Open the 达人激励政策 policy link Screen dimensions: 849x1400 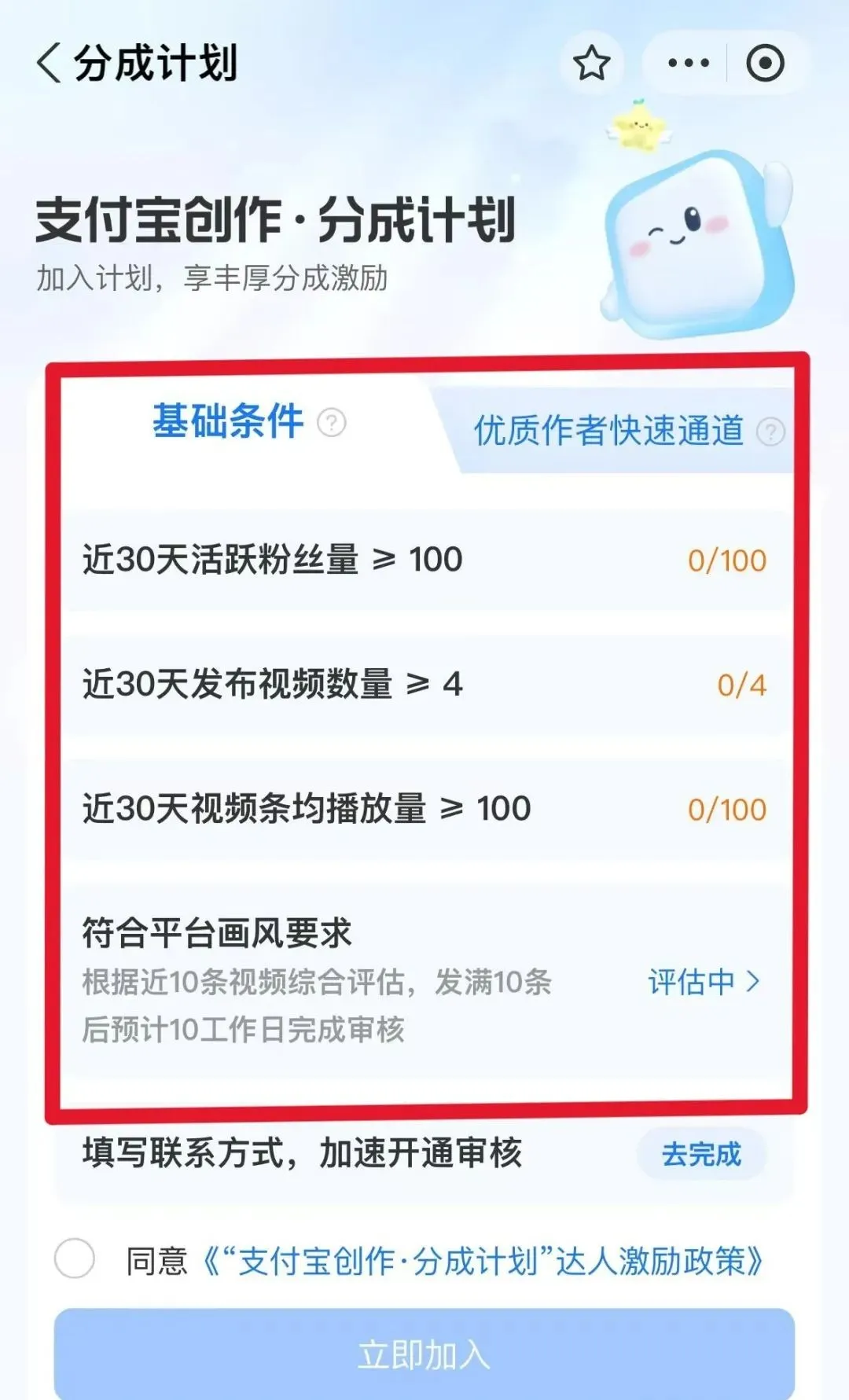pyautogui.click(x=483, y=1261)
